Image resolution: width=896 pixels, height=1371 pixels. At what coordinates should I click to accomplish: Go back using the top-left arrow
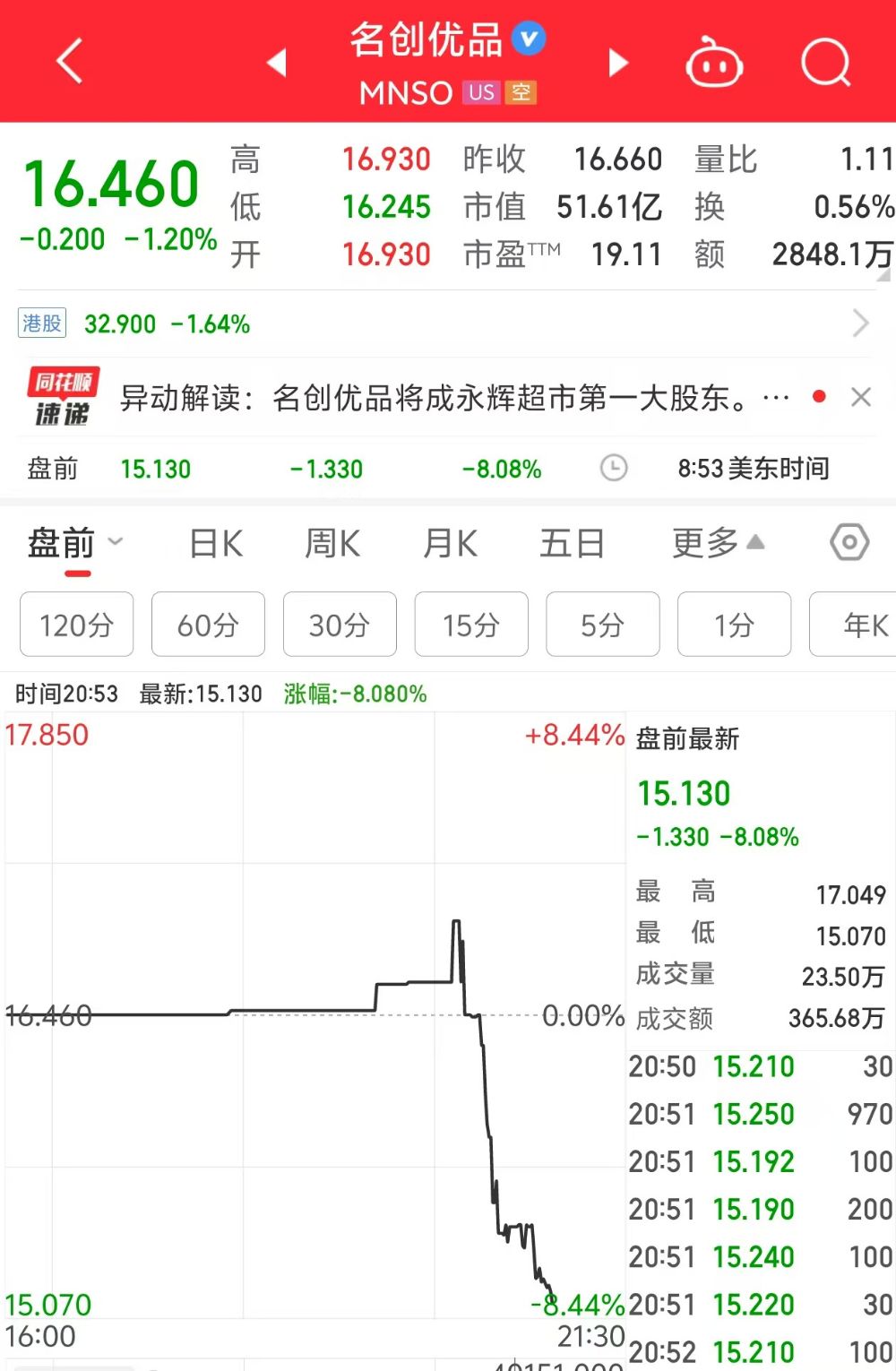click(x=70, y=62)
